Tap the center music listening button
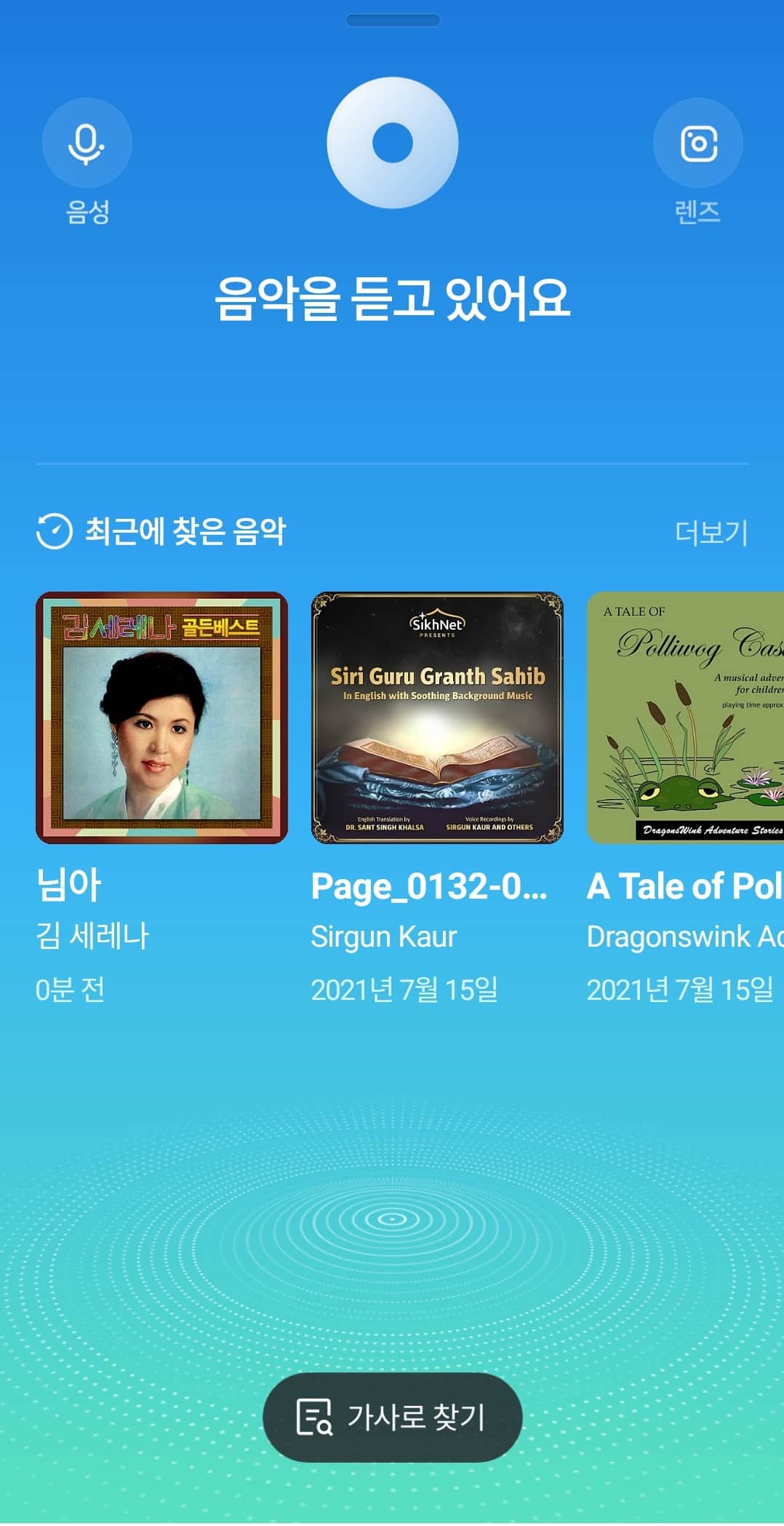 coord(392,143)
